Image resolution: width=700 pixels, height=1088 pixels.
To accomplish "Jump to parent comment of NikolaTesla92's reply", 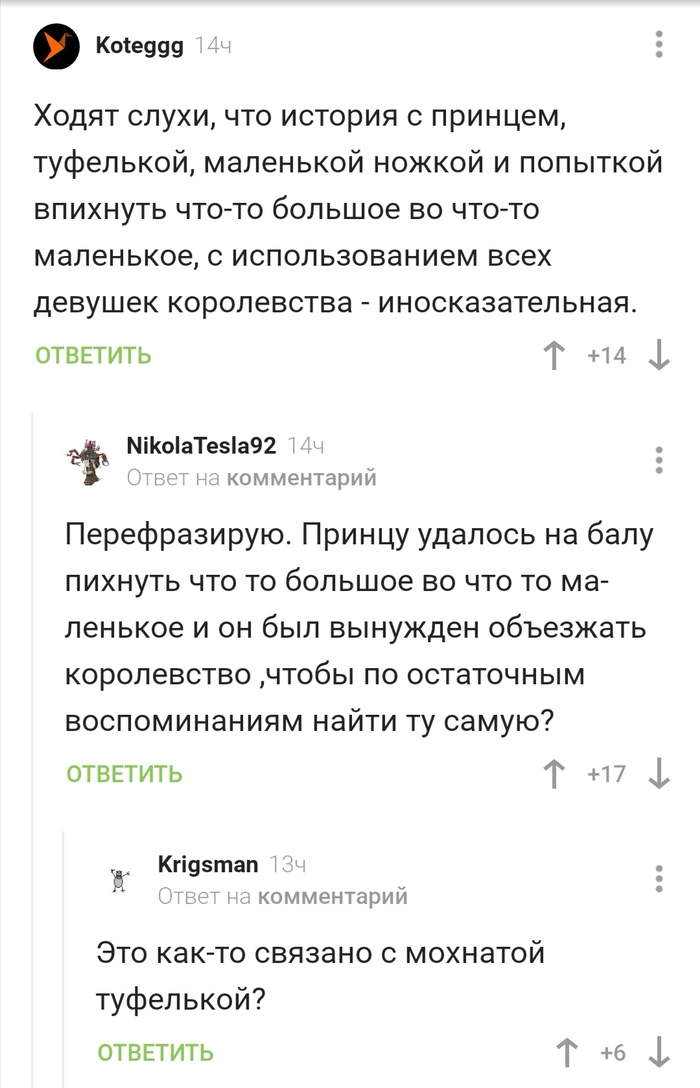I will point(301,478).
